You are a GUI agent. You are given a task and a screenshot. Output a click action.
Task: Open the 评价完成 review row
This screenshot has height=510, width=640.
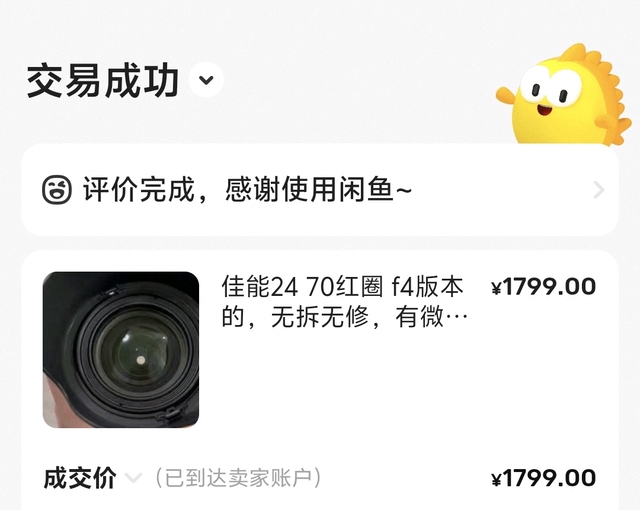click(x=320, y=189)
